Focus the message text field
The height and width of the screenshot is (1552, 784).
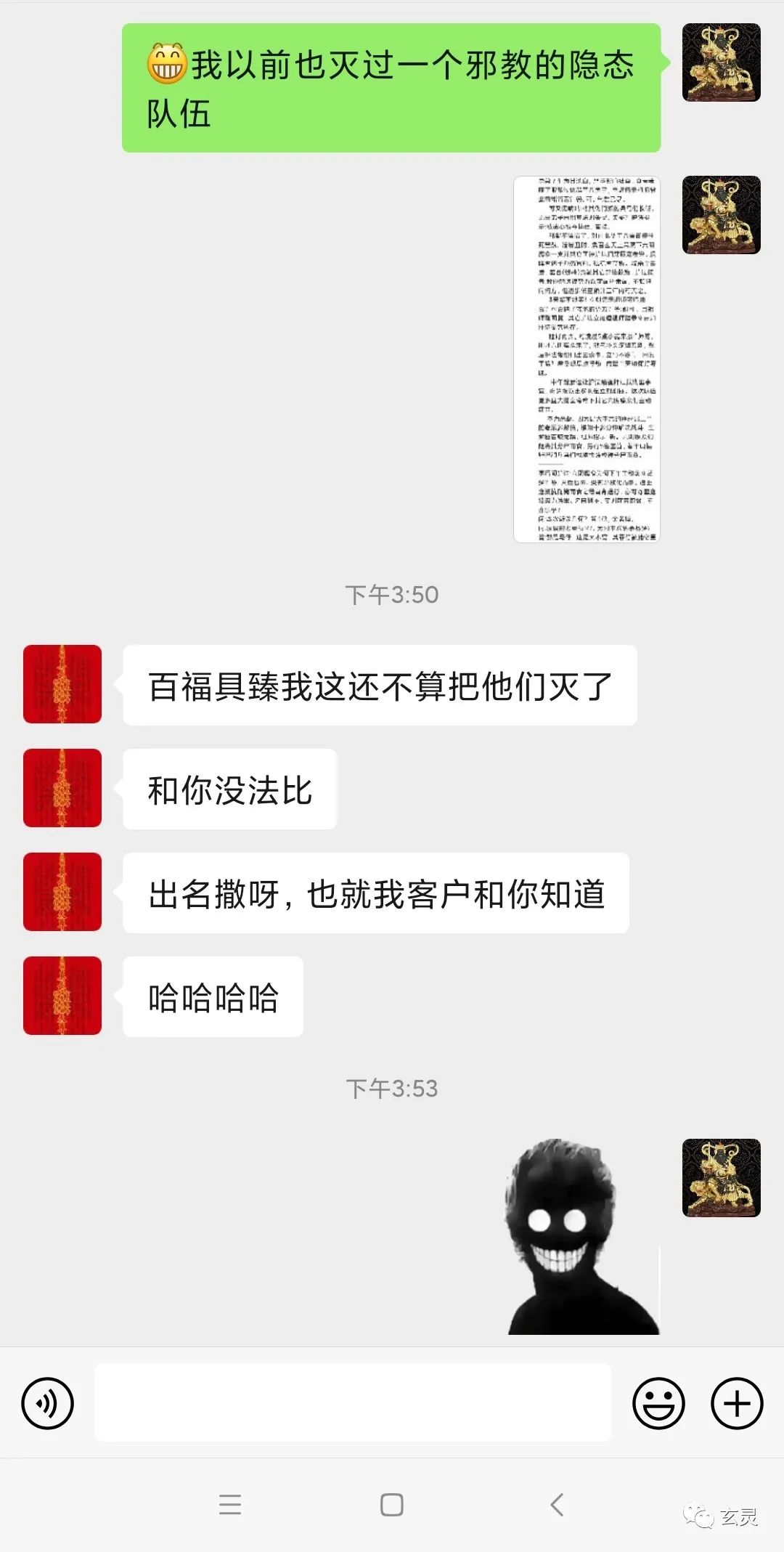[352, 1402]
